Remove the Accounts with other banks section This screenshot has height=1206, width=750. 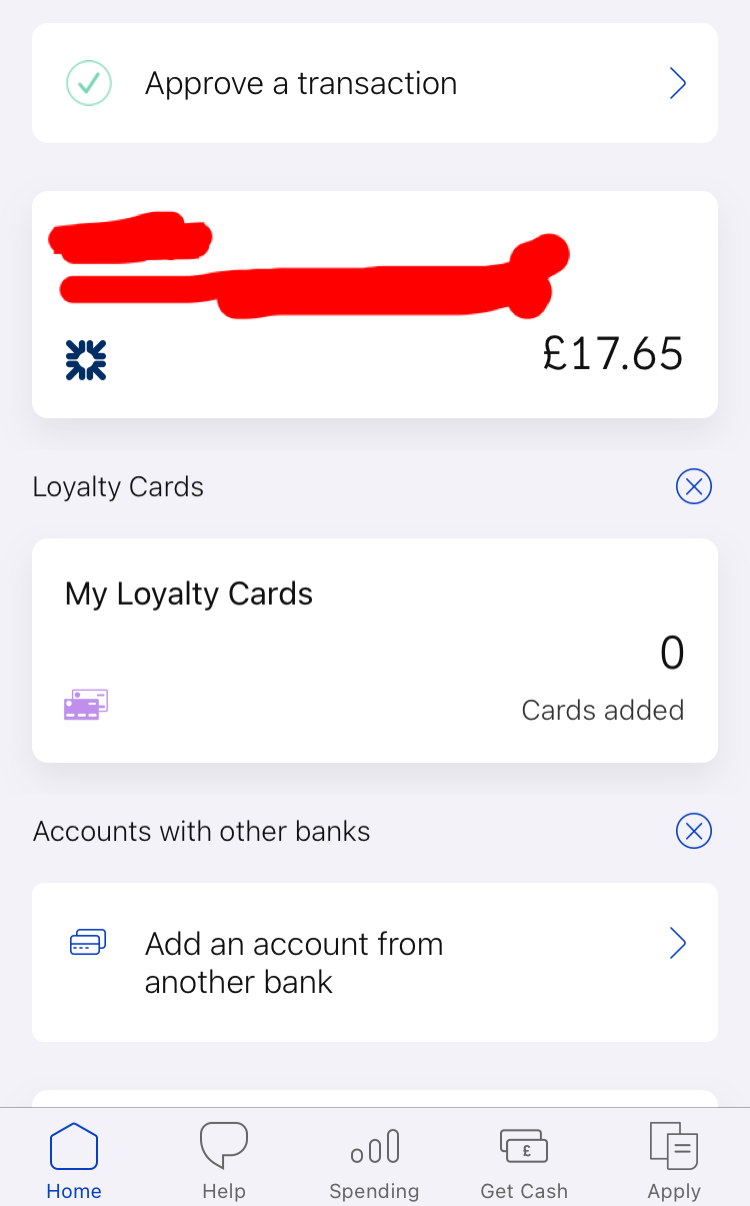pos(694,831)
